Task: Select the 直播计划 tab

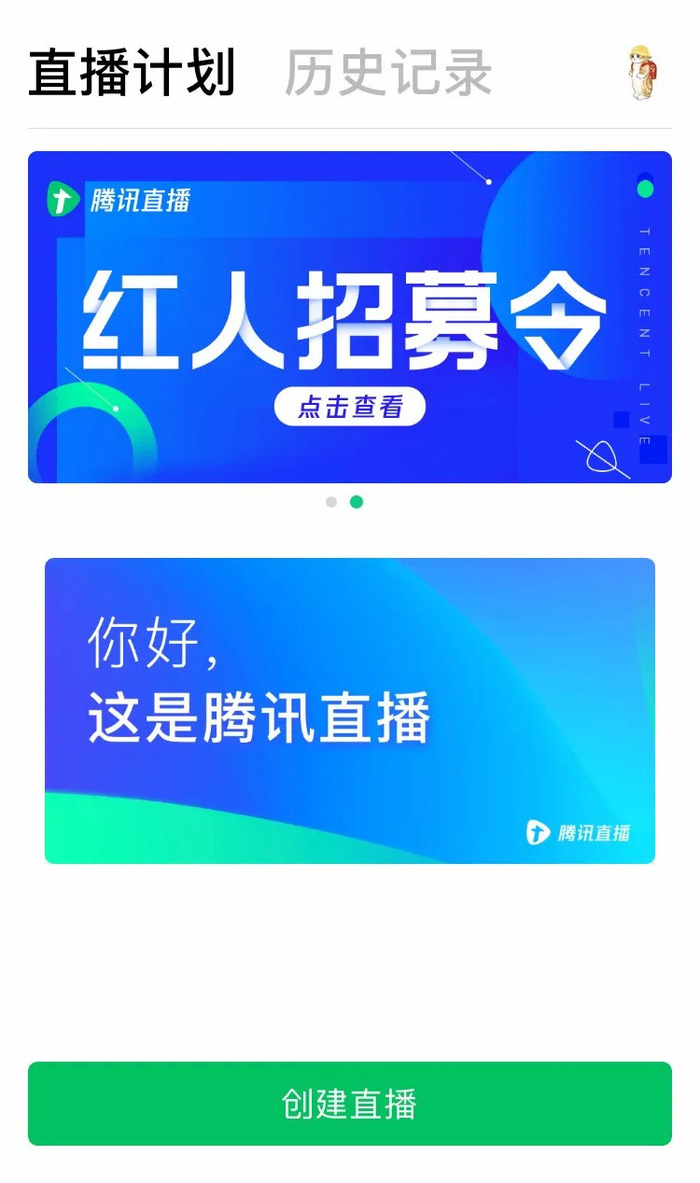Action: pos(131,73)
